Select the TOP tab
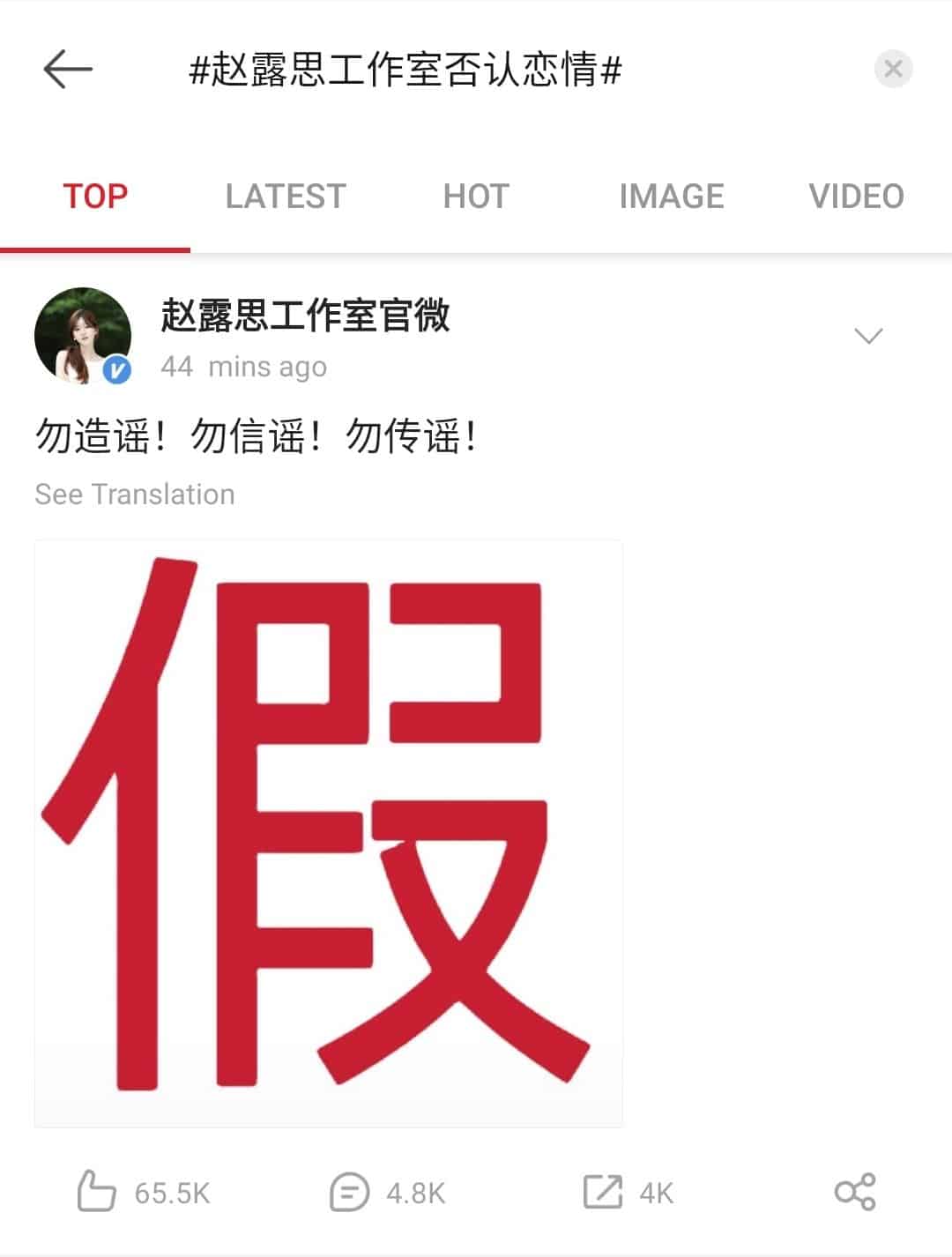The width and height of the screenshot is (952, 1257). click(95, 197)
